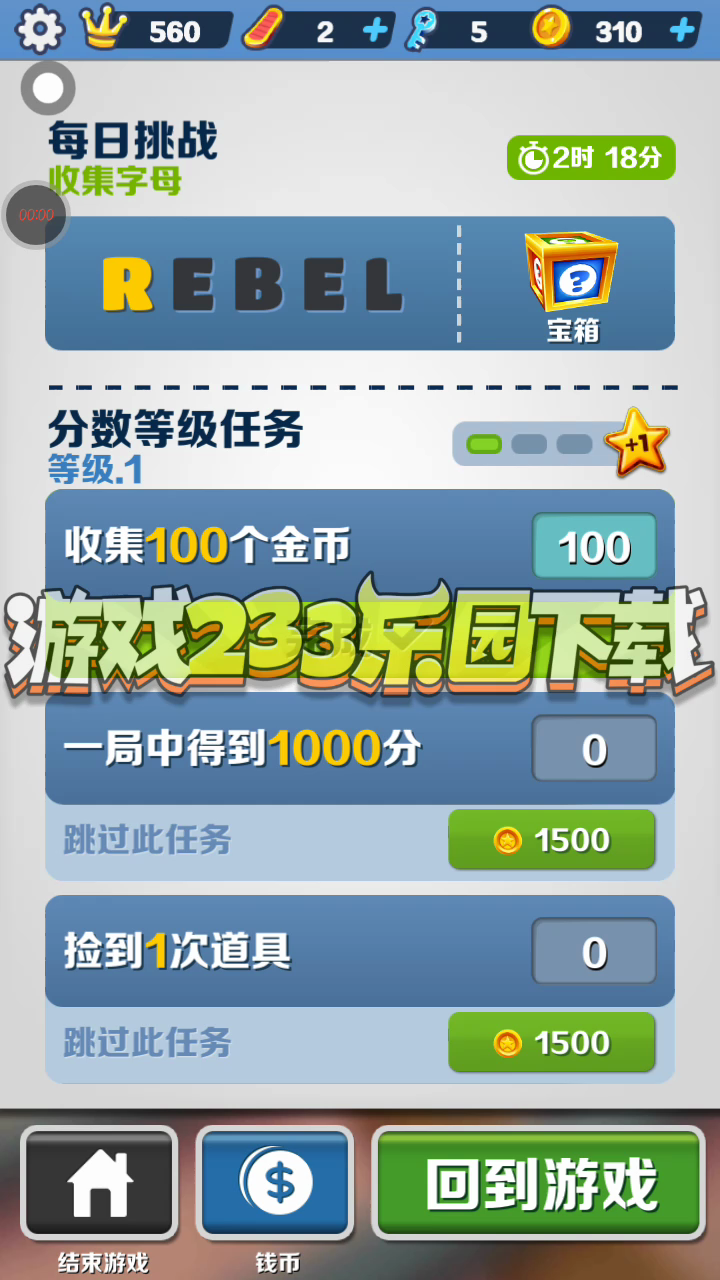Viewport: 720px width, 1280px height.
Task: Open the settings gear
Action: tap(40, 30)
